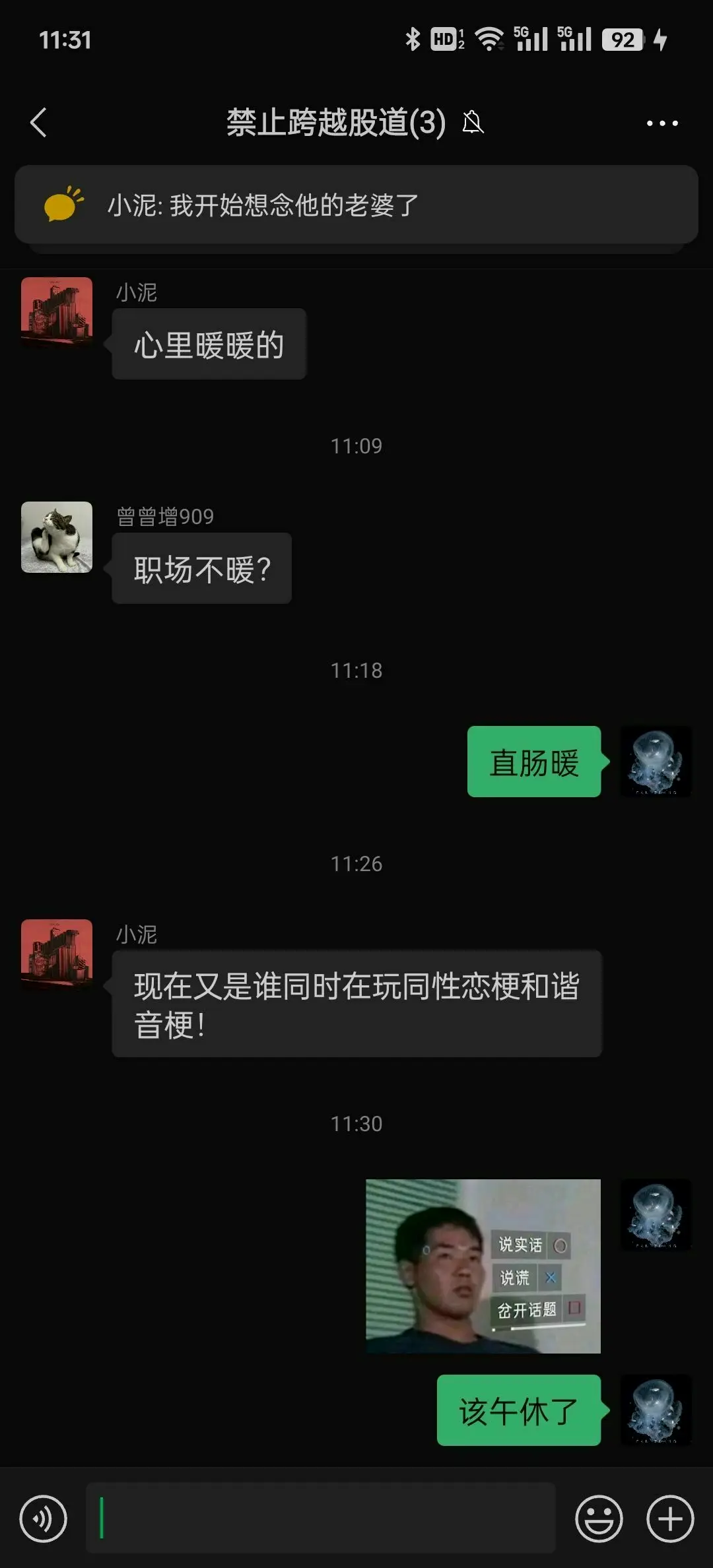Tap own avatar beside 直肠暖 message
Image resolution: width=713 pixels, height=1568 pixels.
click(656, 762)
